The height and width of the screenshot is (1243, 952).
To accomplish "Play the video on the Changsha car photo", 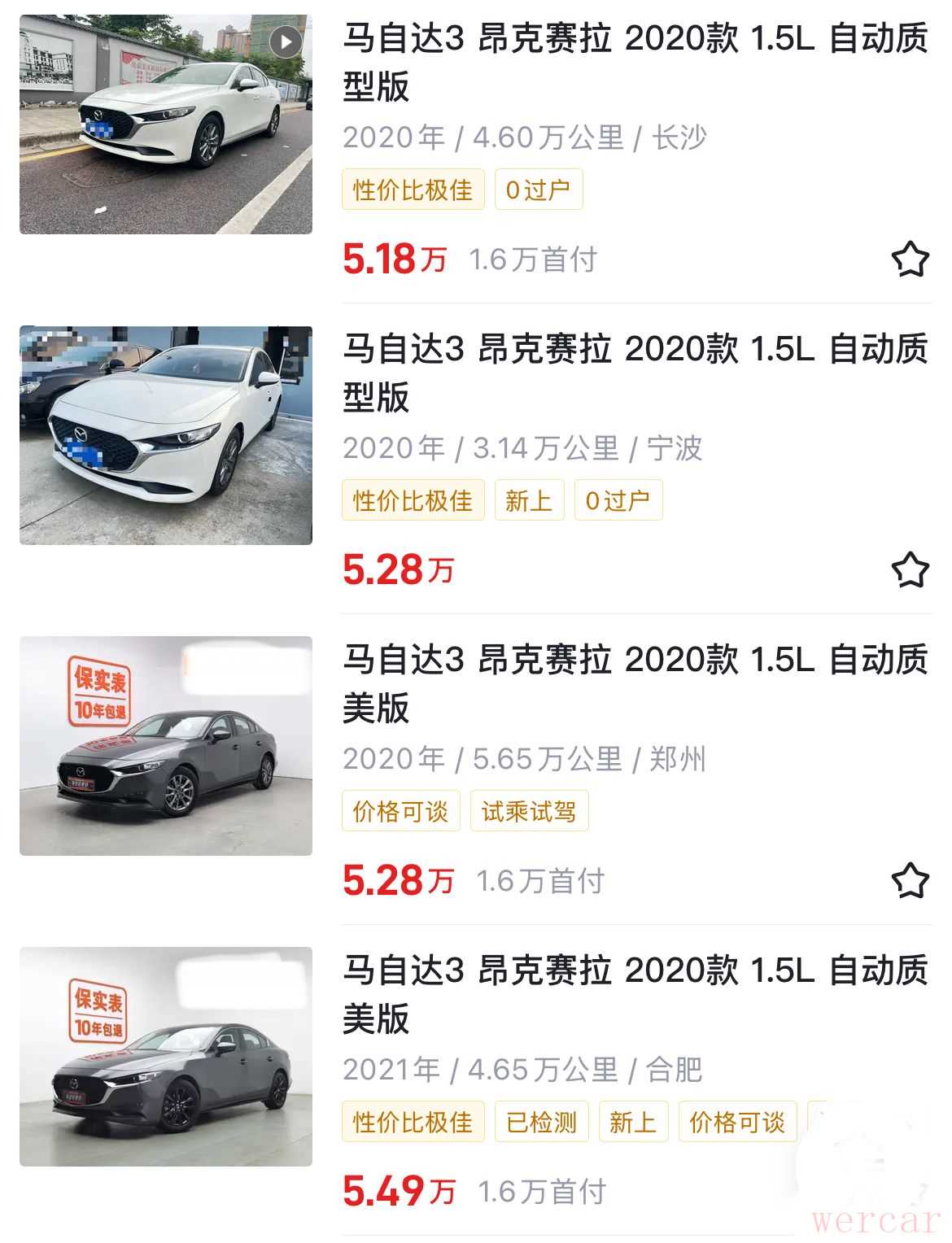I will [286, 41].
